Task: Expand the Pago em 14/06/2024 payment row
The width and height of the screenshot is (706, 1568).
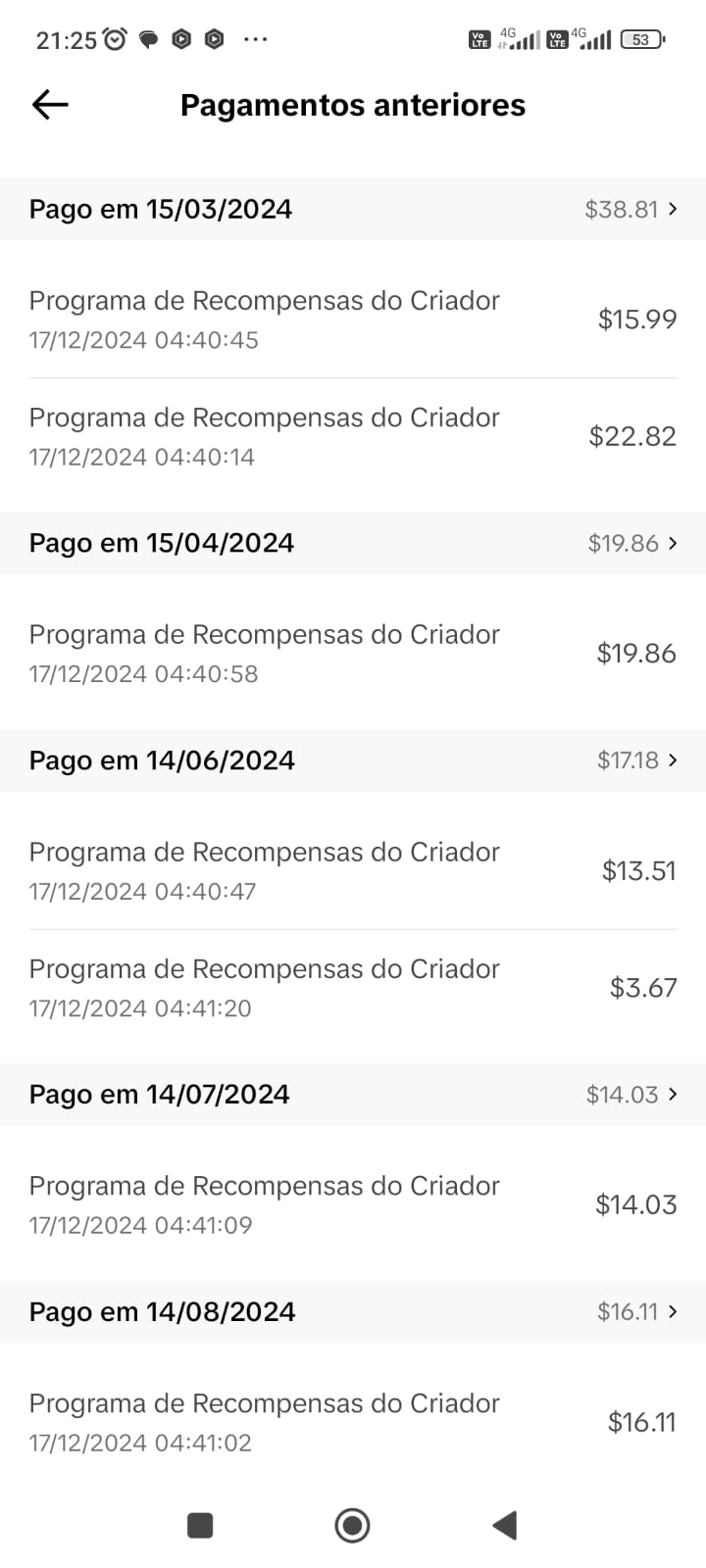Action: pos(353,760)
